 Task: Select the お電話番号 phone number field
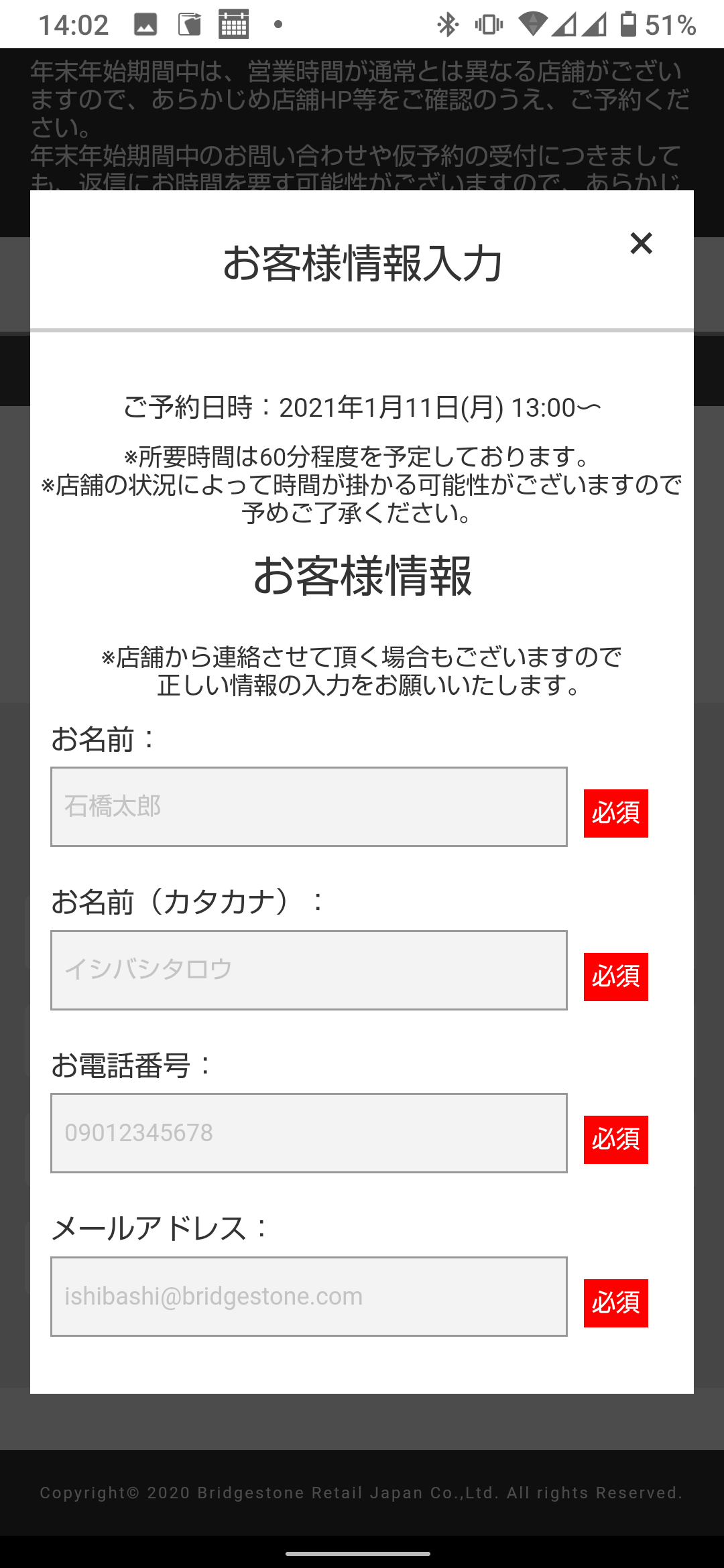(x=308, y=1133)
